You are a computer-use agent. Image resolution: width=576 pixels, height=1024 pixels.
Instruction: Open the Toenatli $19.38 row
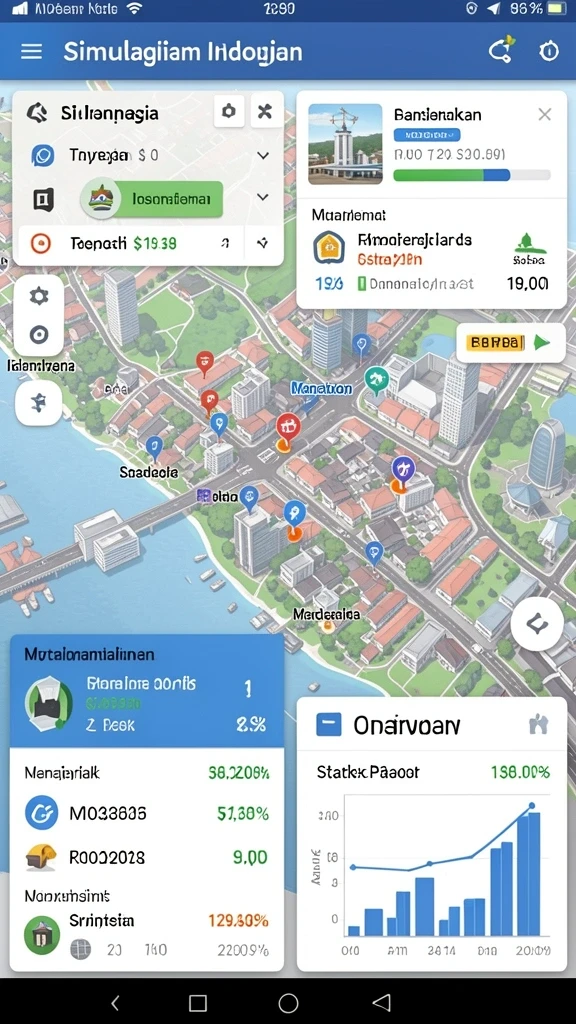tap(150, 244)
